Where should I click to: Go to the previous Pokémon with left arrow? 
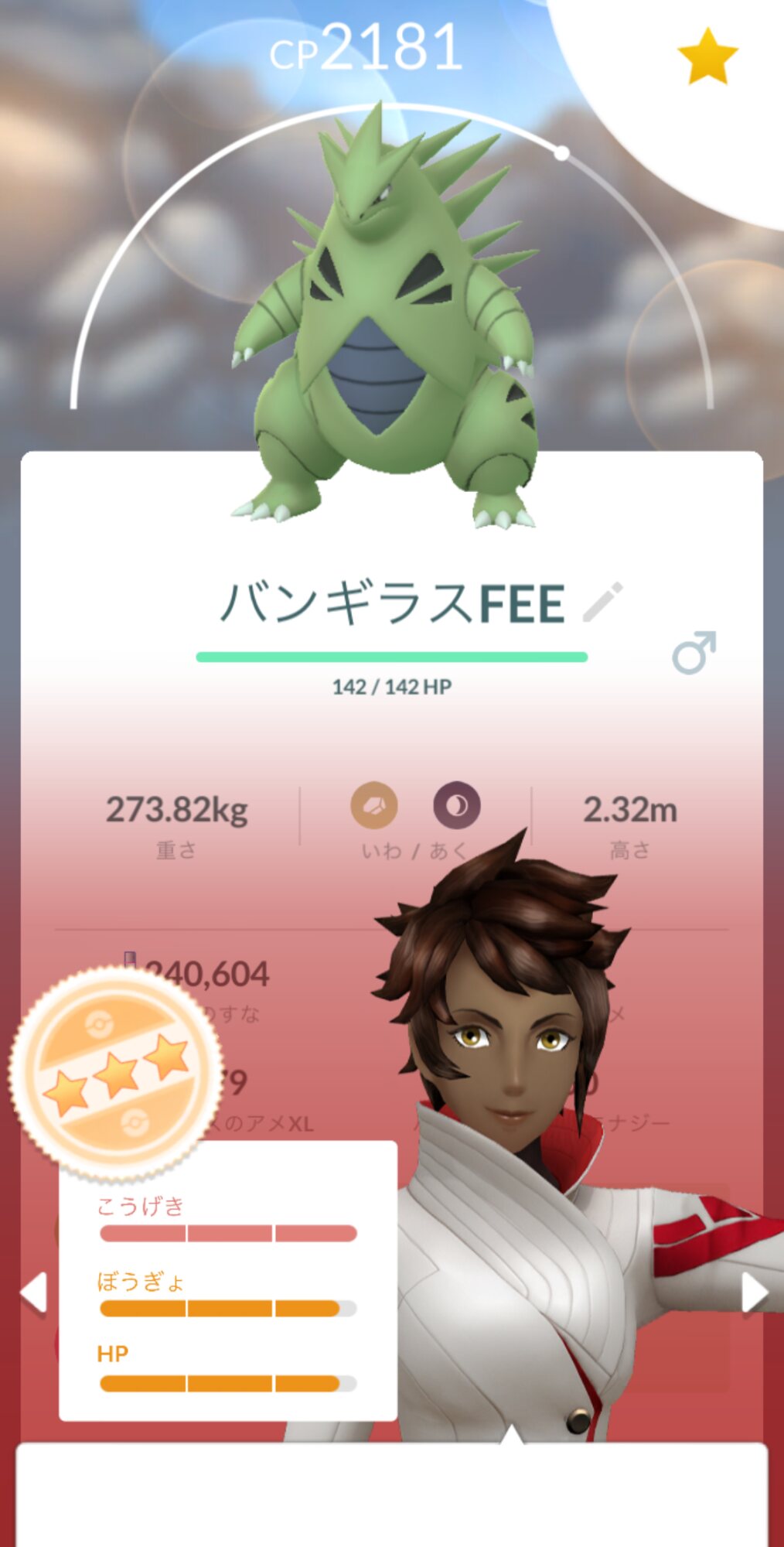(x=34, y=1293)
